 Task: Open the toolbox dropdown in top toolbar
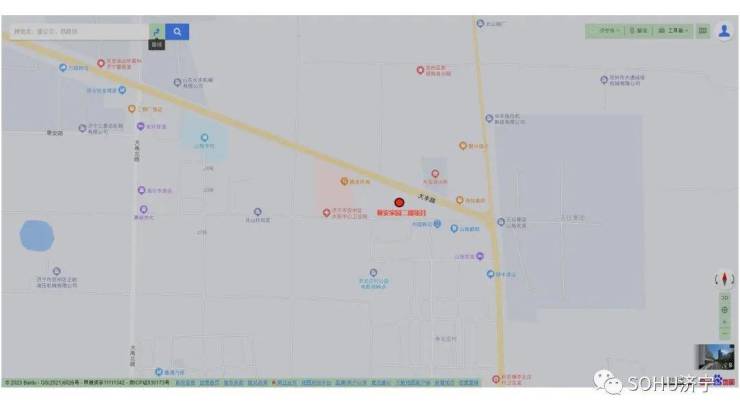[x=673, y=31]
